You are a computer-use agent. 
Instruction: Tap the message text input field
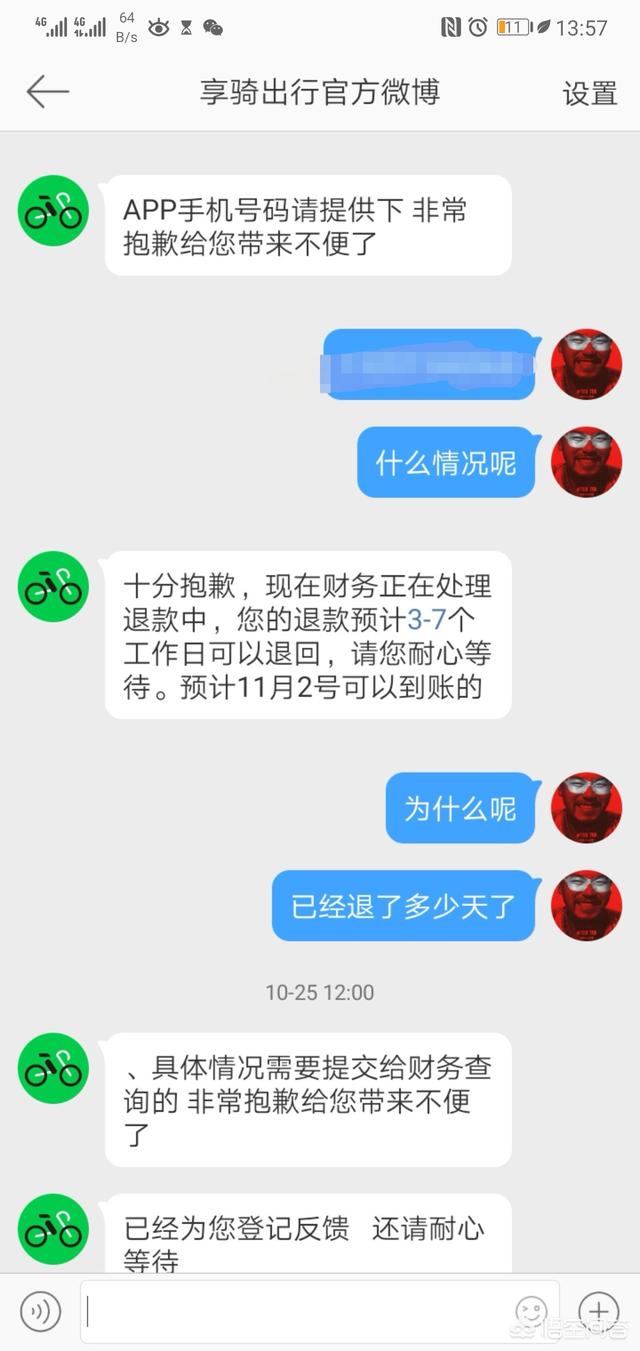click(300, 1311)
